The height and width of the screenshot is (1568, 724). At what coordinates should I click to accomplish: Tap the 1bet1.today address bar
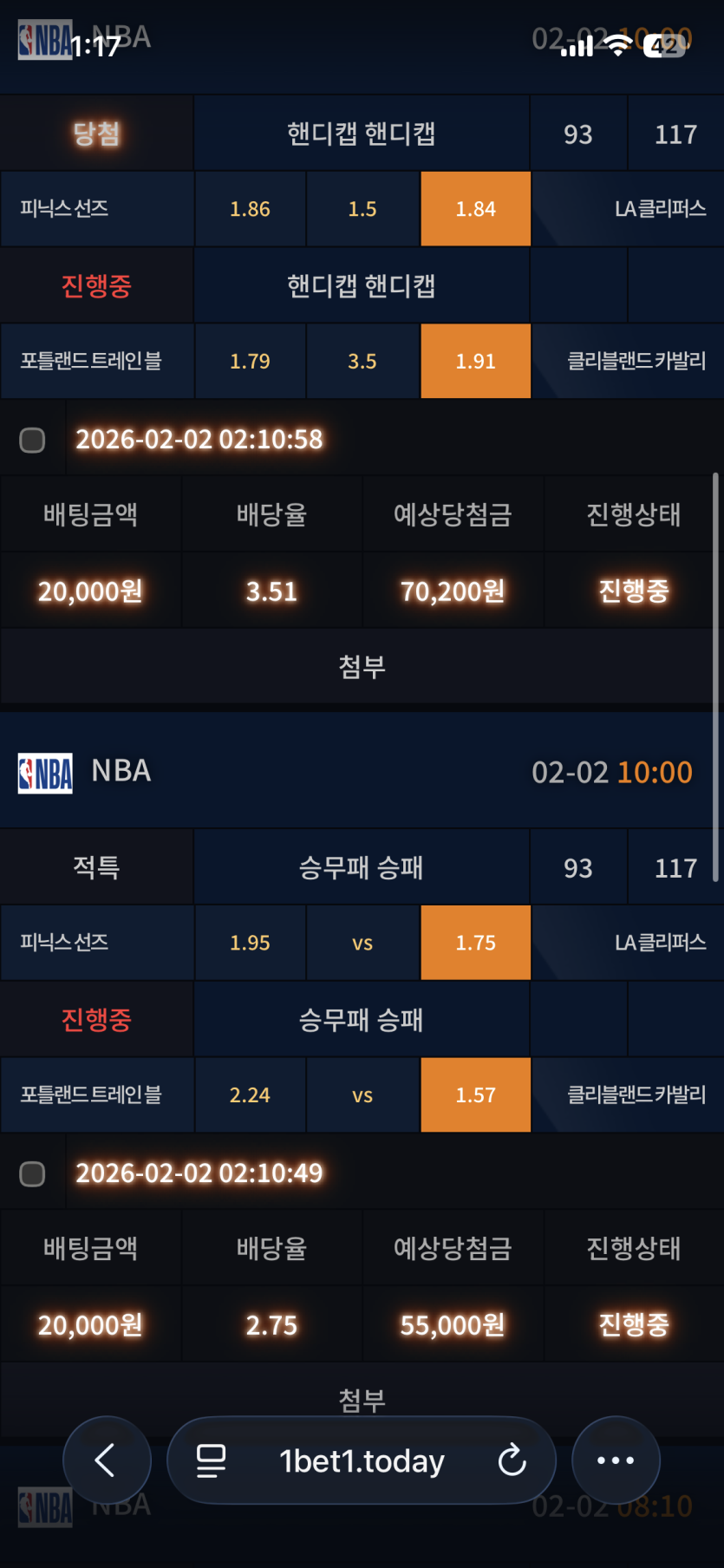pos(362,1460)
